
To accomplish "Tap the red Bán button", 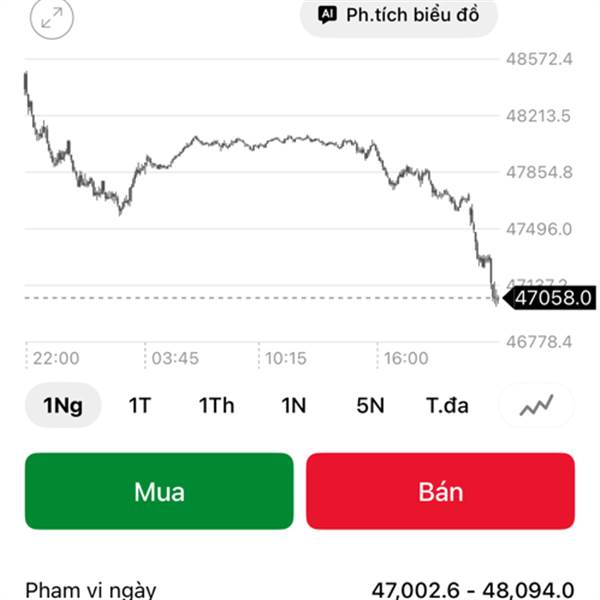I will click(x=440, y=491).
